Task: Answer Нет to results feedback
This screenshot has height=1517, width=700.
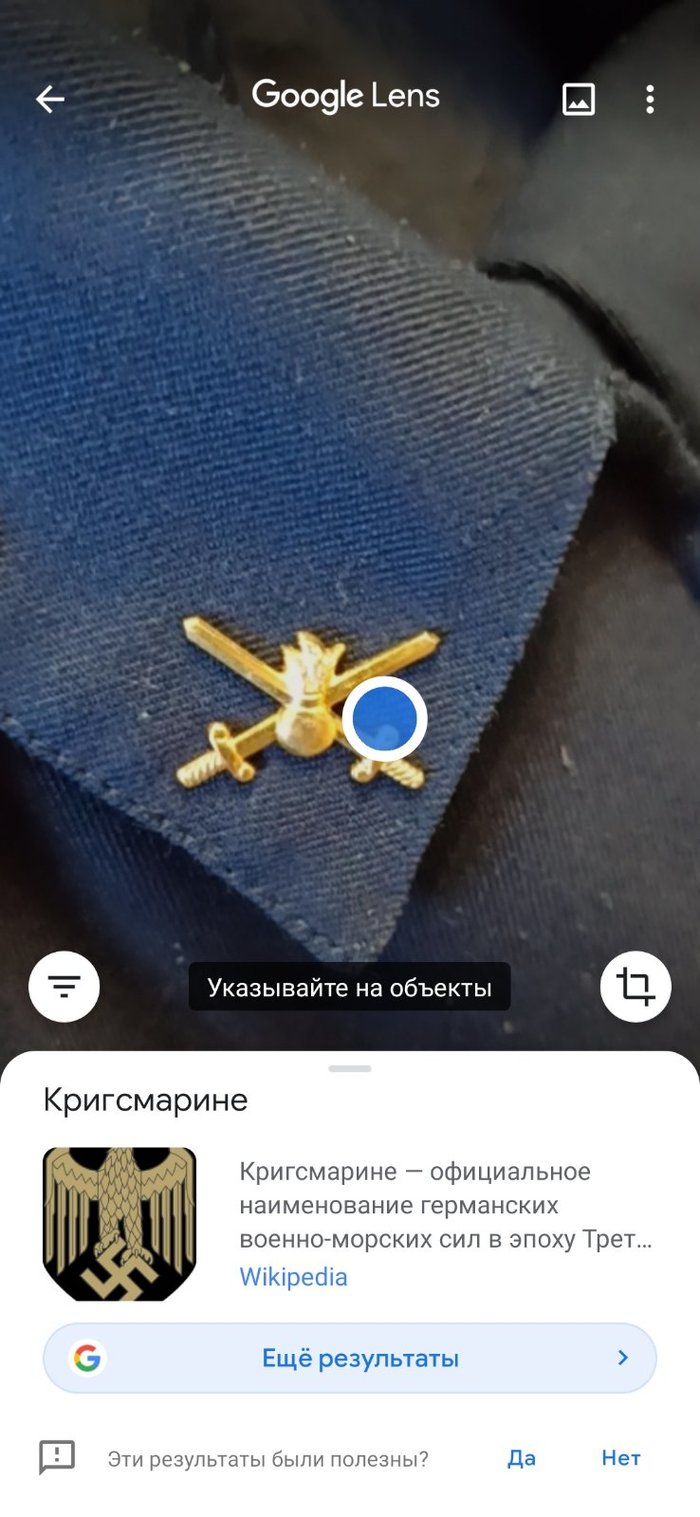Action: (620, 1458)
